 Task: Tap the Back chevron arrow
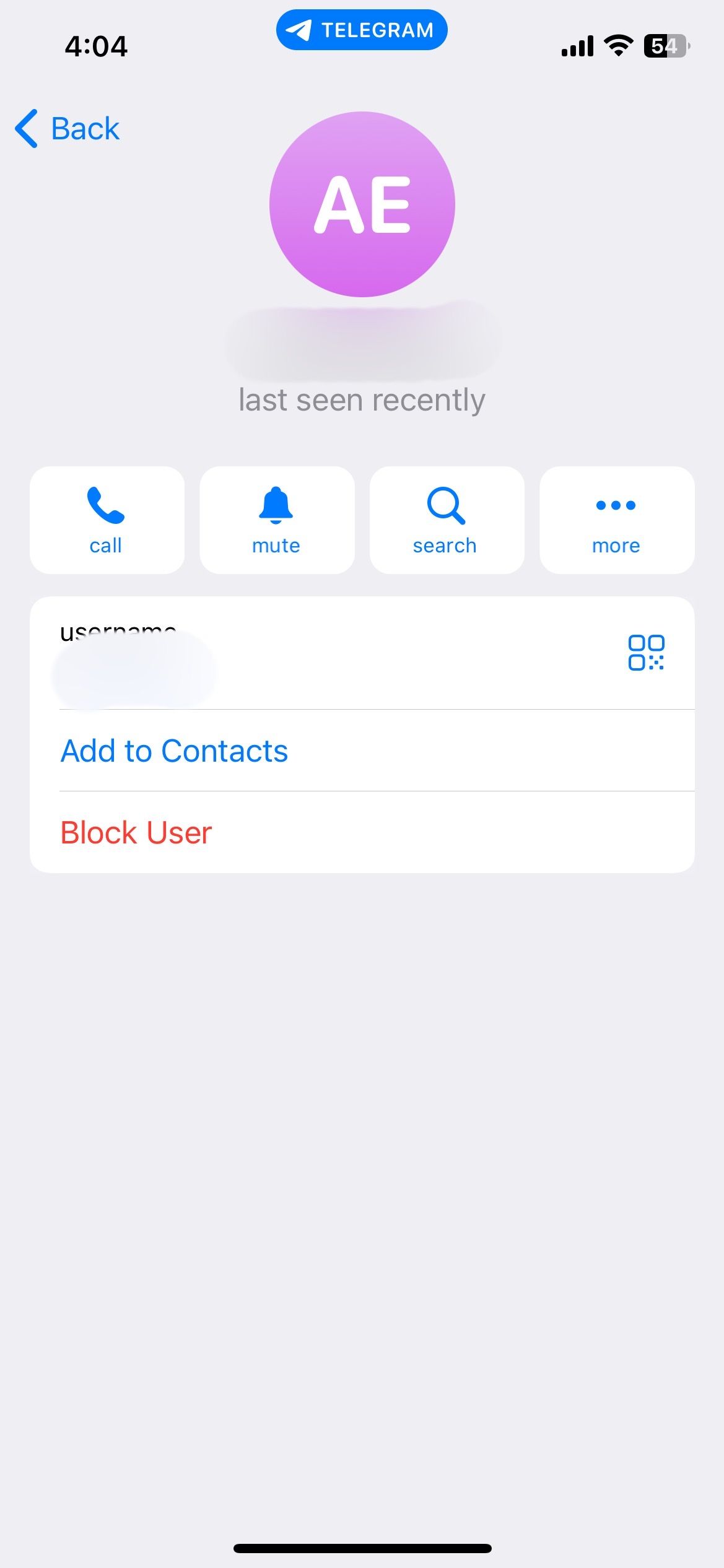[25, 129]
